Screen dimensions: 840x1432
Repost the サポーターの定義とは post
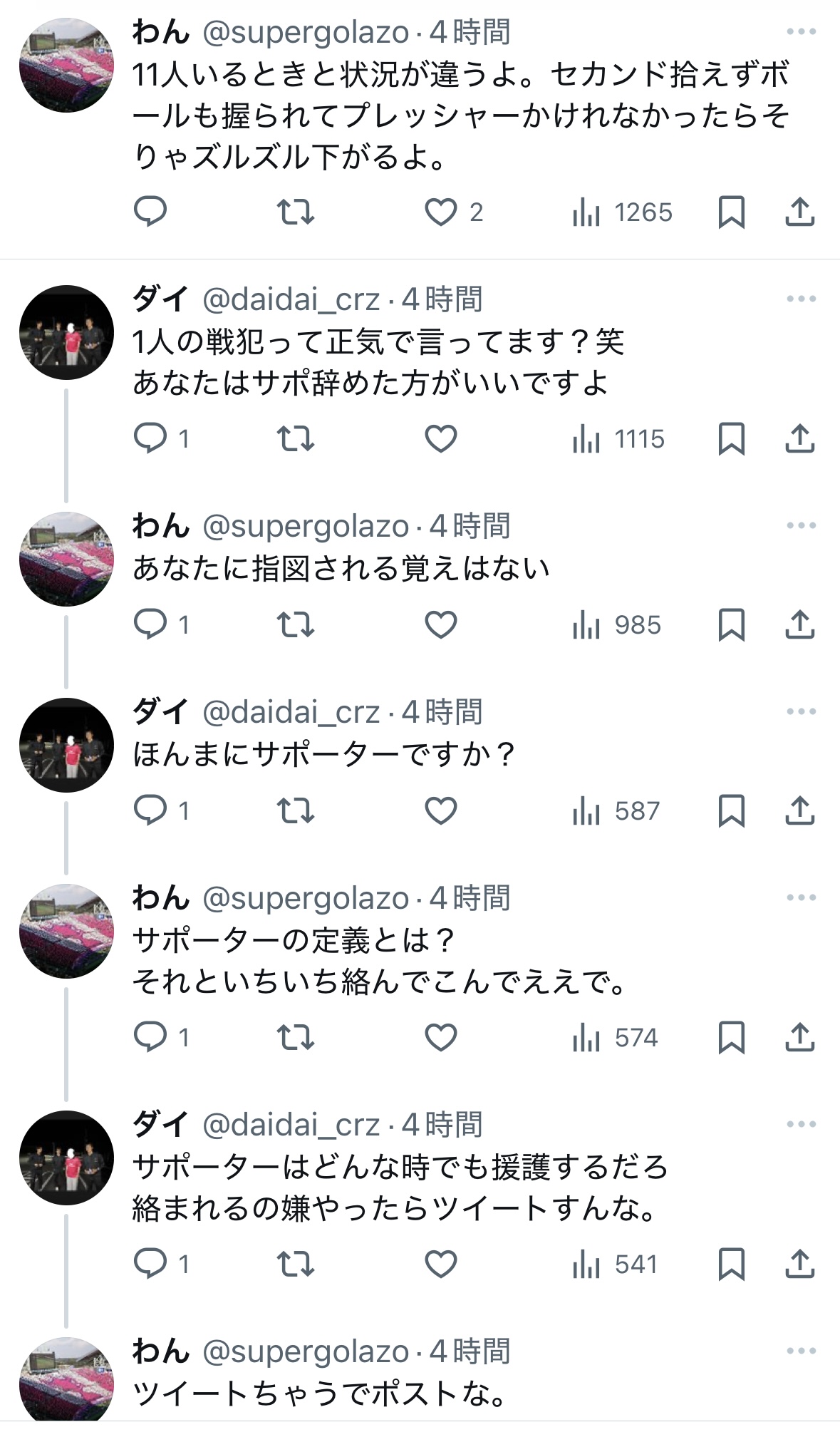[295, 1037]
